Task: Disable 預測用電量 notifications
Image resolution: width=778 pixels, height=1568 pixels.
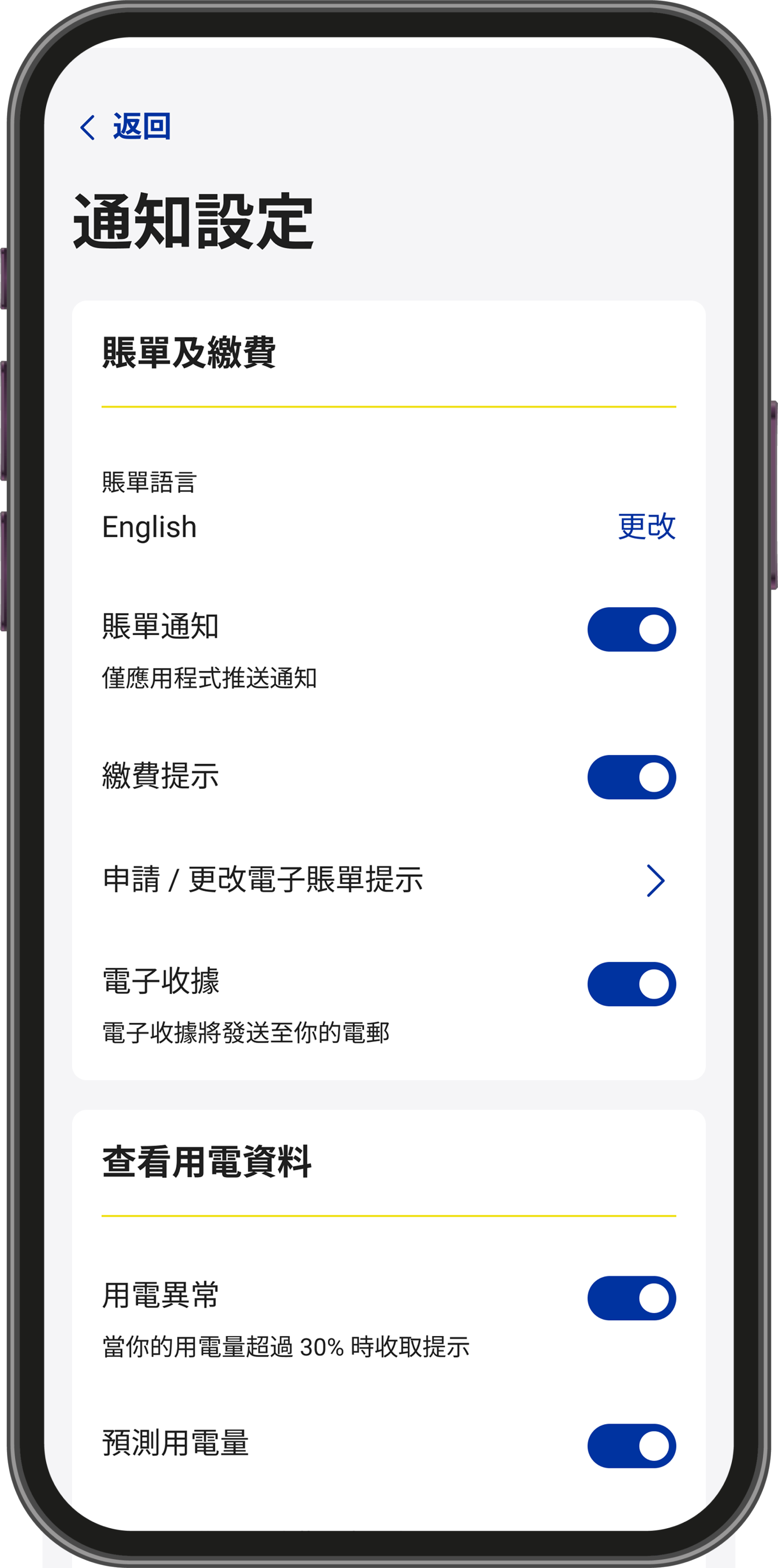Action: point(631,1446)
